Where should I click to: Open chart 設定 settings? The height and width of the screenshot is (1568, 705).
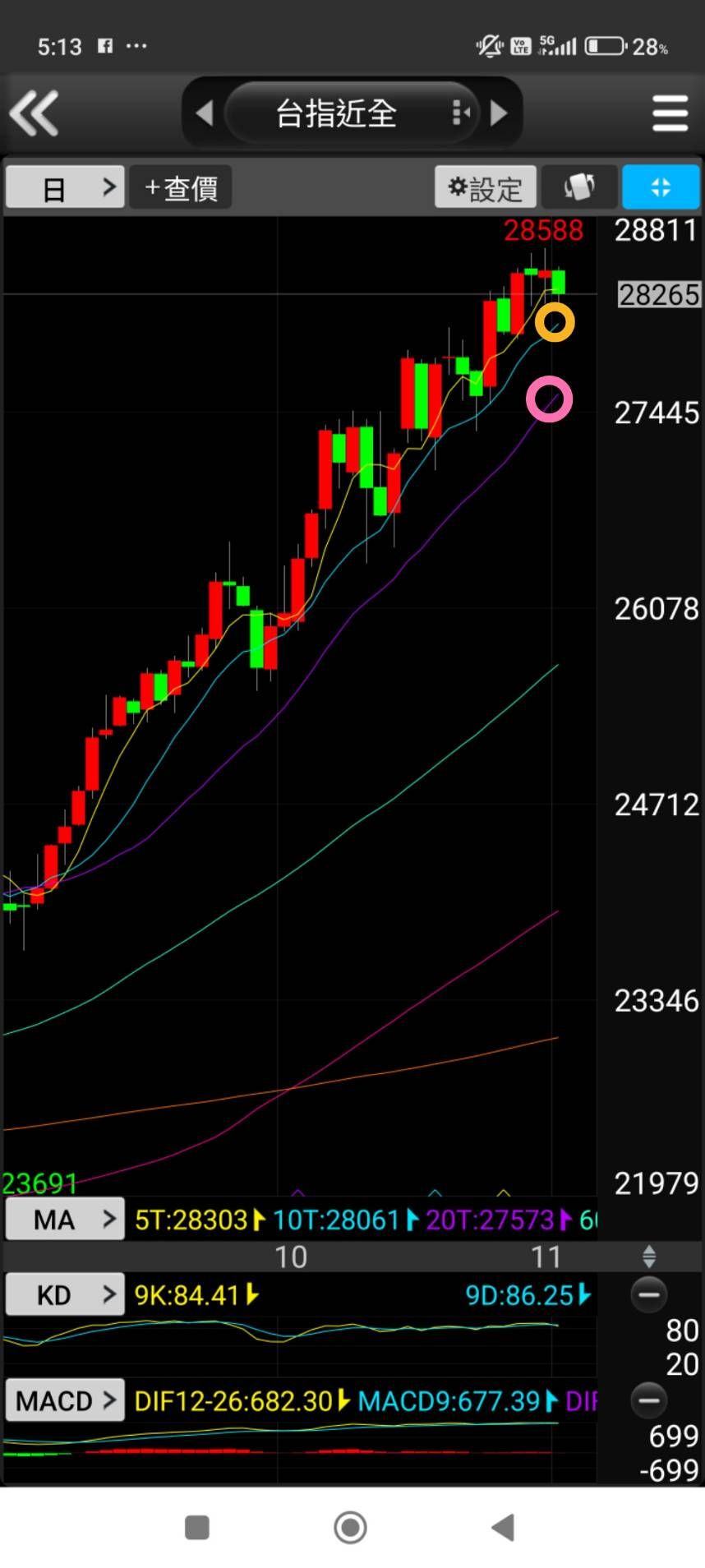pos(486,187)
